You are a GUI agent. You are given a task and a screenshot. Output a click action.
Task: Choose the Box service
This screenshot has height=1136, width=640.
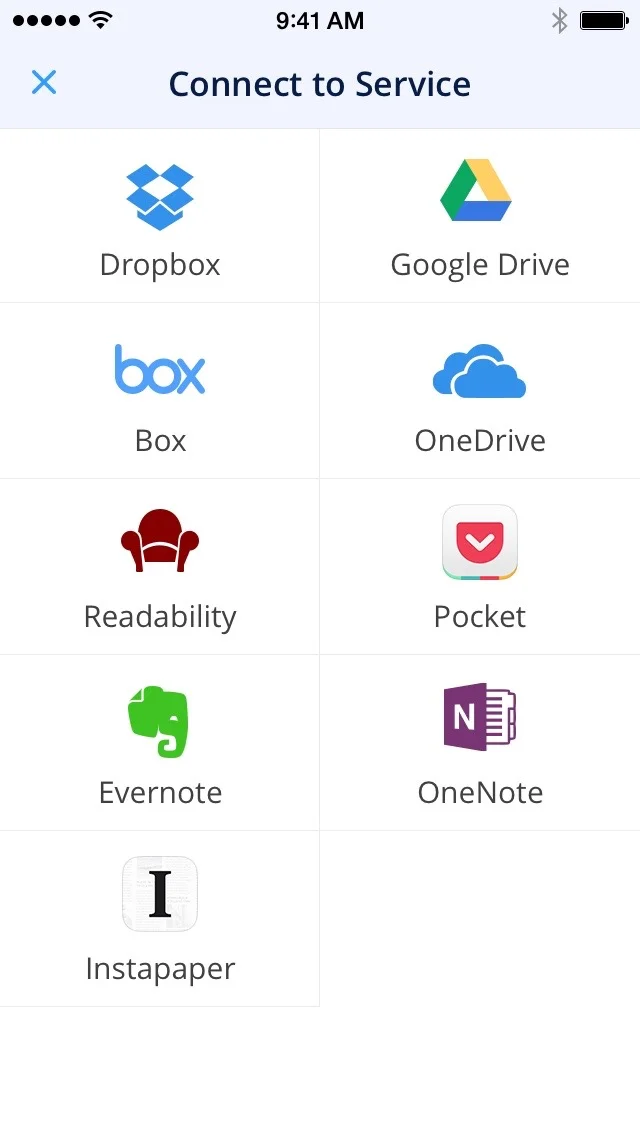[x=159, y=391]
